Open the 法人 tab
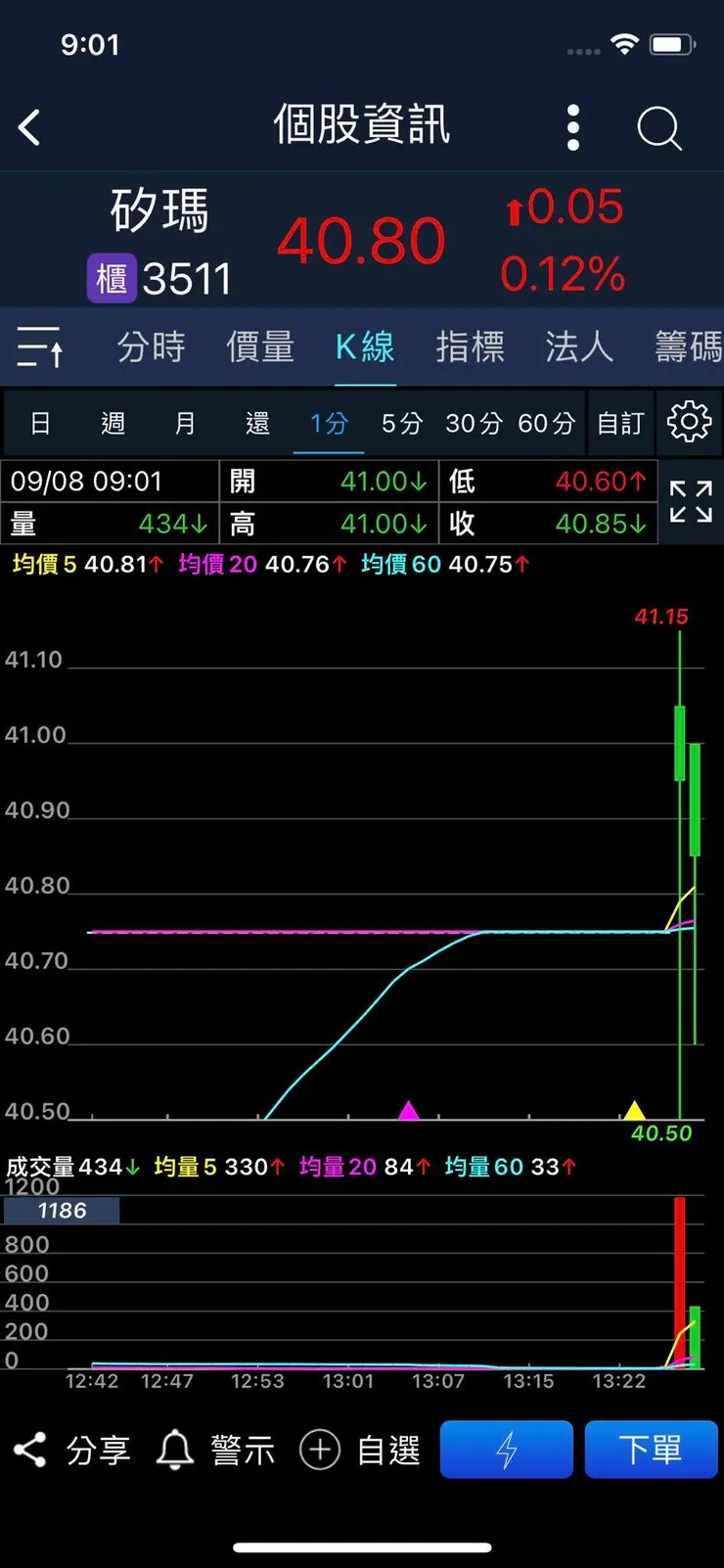This screenshot has width=724, height=1568. [579, 347]
